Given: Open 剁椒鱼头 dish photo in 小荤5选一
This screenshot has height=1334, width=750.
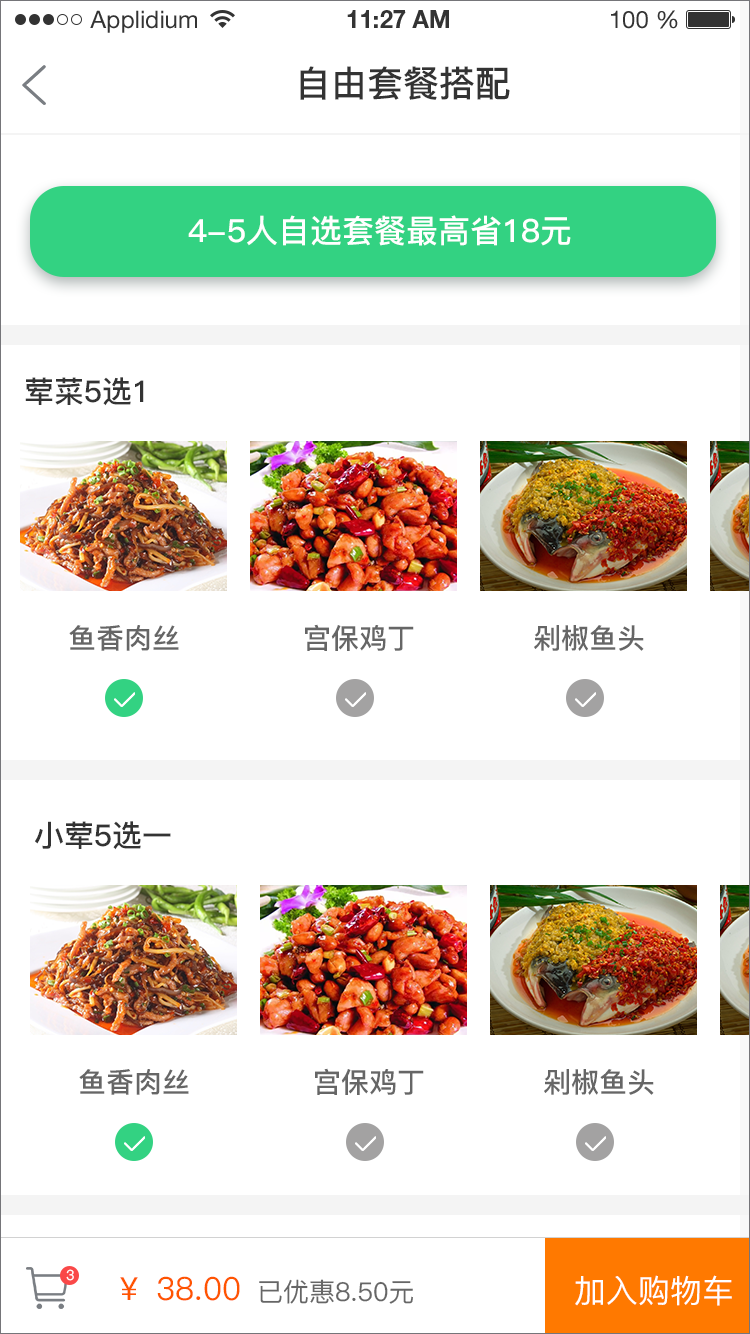Looking at the screenshot, I should (x=593, y=959).
